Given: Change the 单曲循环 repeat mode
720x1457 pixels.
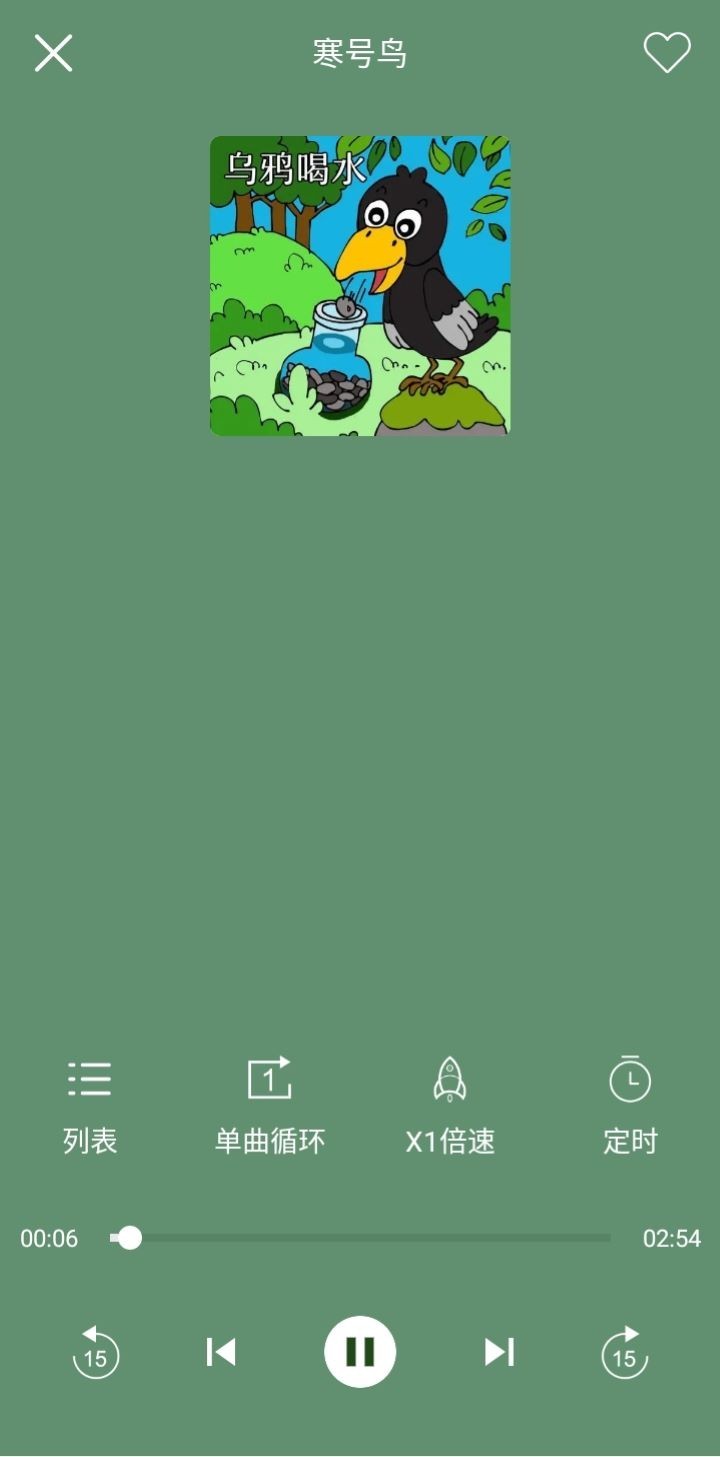Looking at the screenshot, I should [270, 1105].
